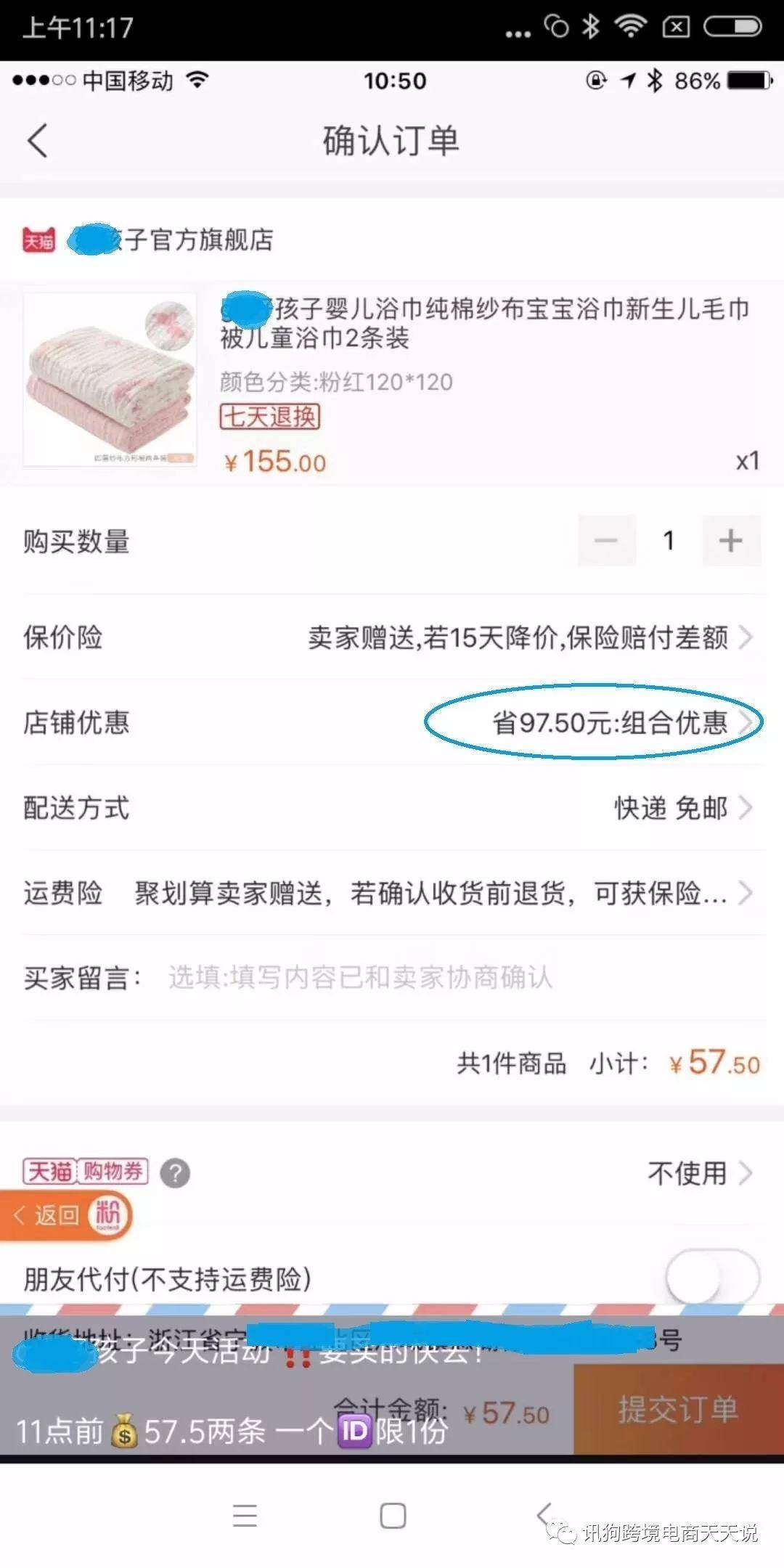
Task: Decrease purchase quantity with minus button
Action: (x=606, y=541)
